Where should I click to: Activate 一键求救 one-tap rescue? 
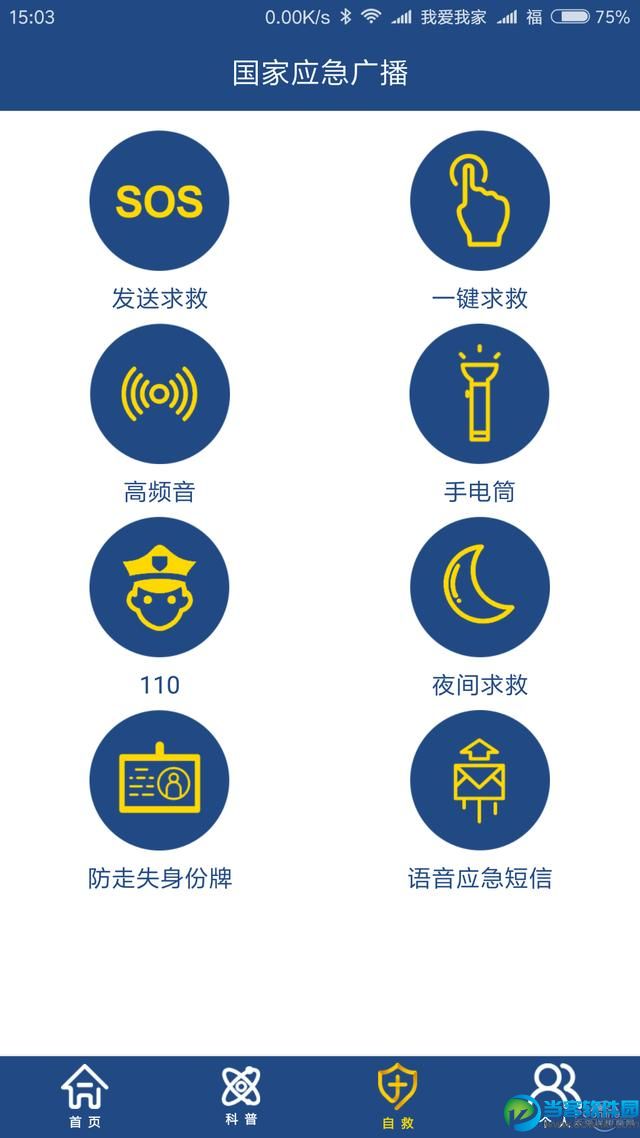(x=479, y=201)
